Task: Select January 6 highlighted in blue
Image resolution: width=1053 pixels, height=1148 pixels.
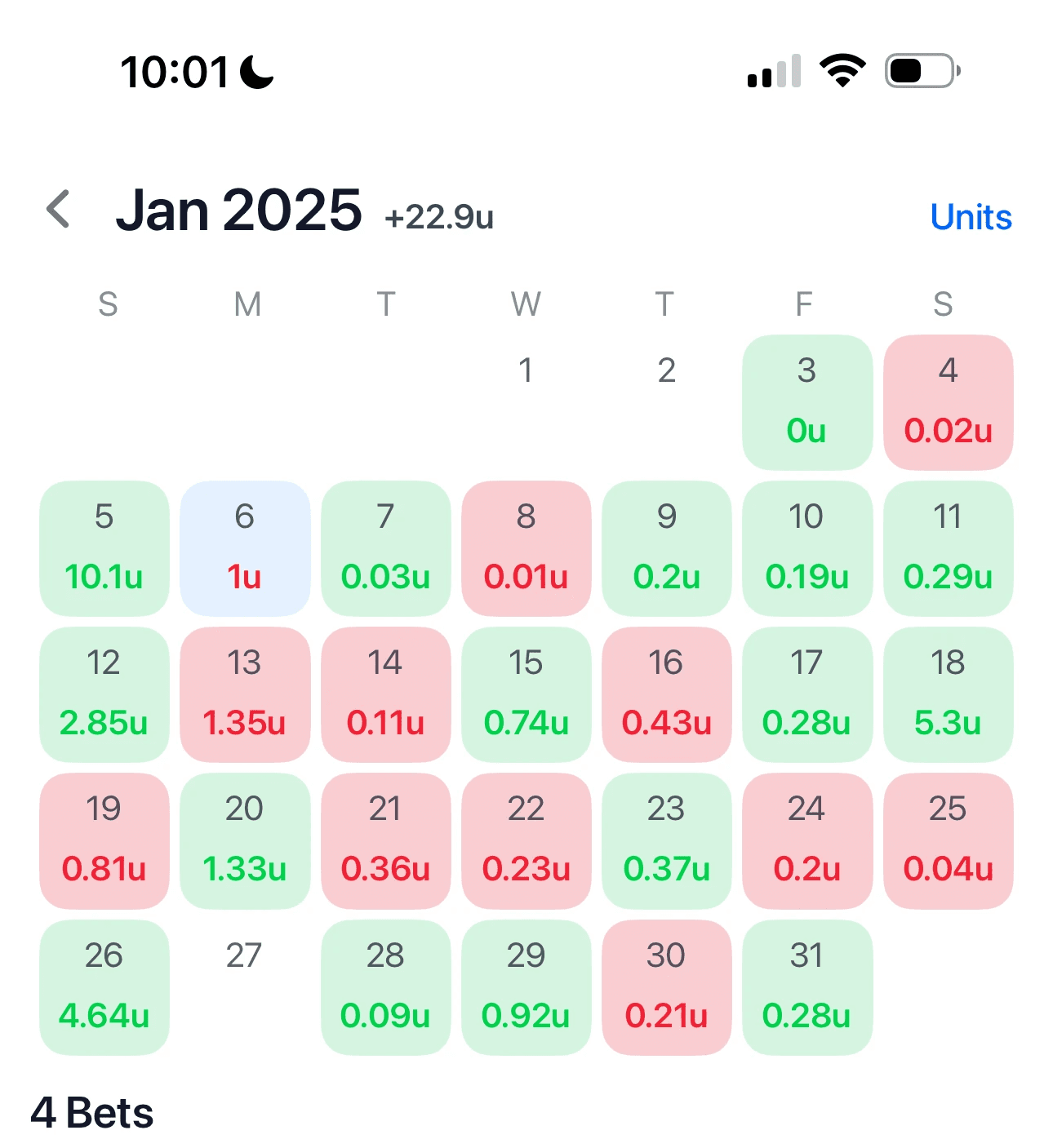Action: pyautogui.click(x=245, y=547)
